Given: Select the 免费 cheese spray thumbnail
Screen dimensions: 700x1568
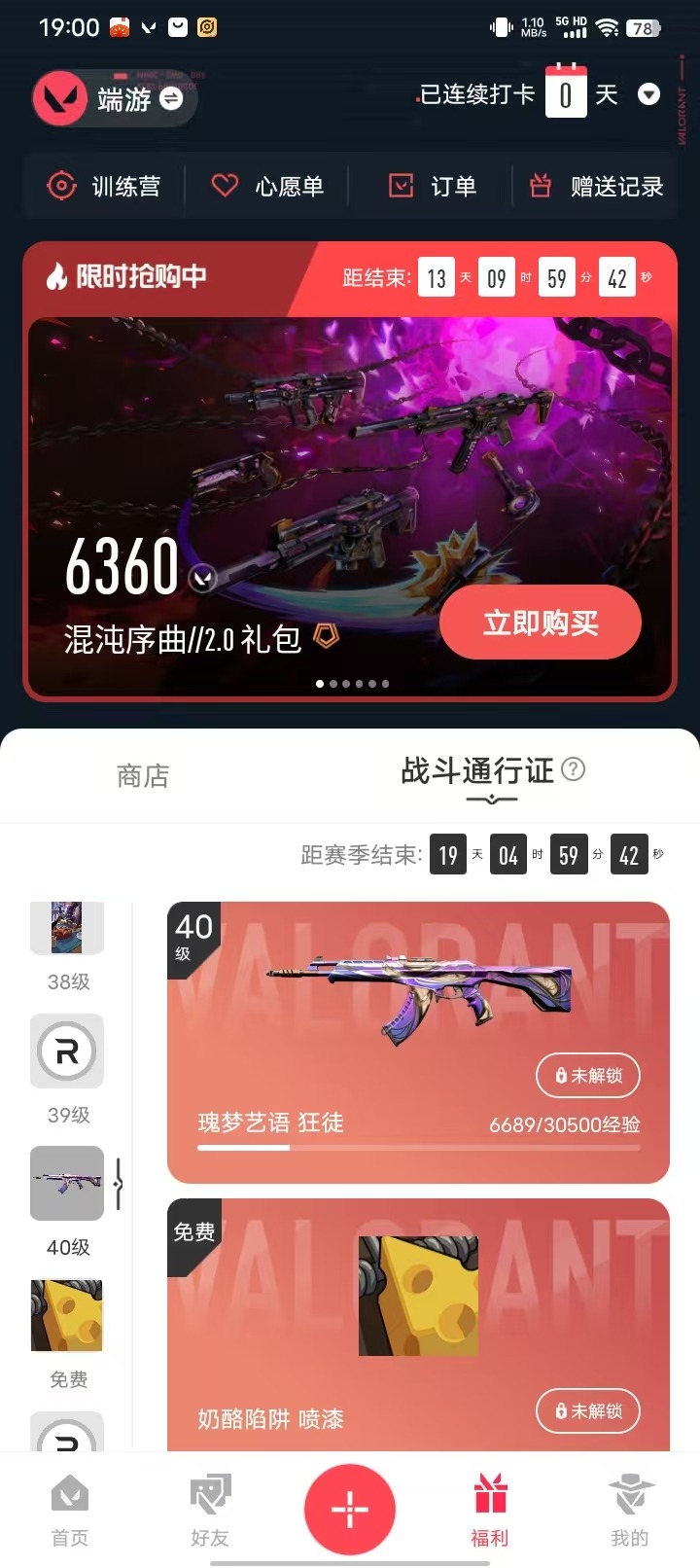Looking at the screenshot, I should click(67, 1316).
